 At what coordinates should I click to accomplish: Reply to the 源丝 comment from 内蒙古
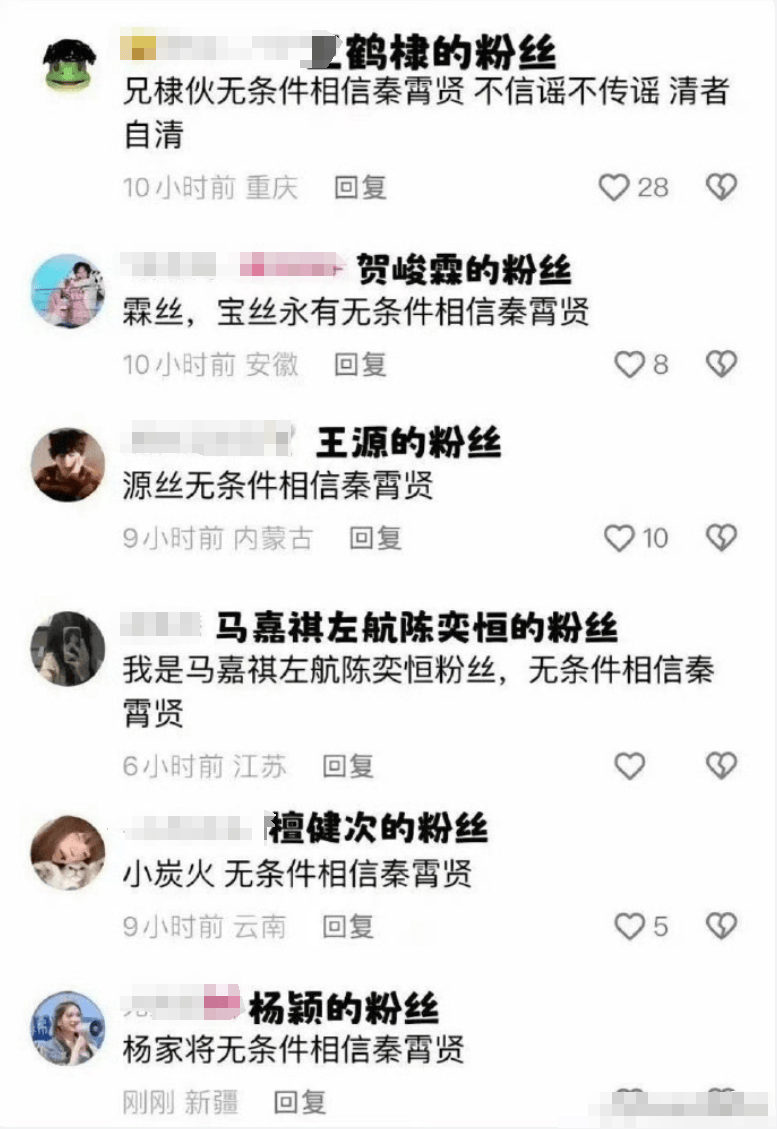tap(375, 538)
